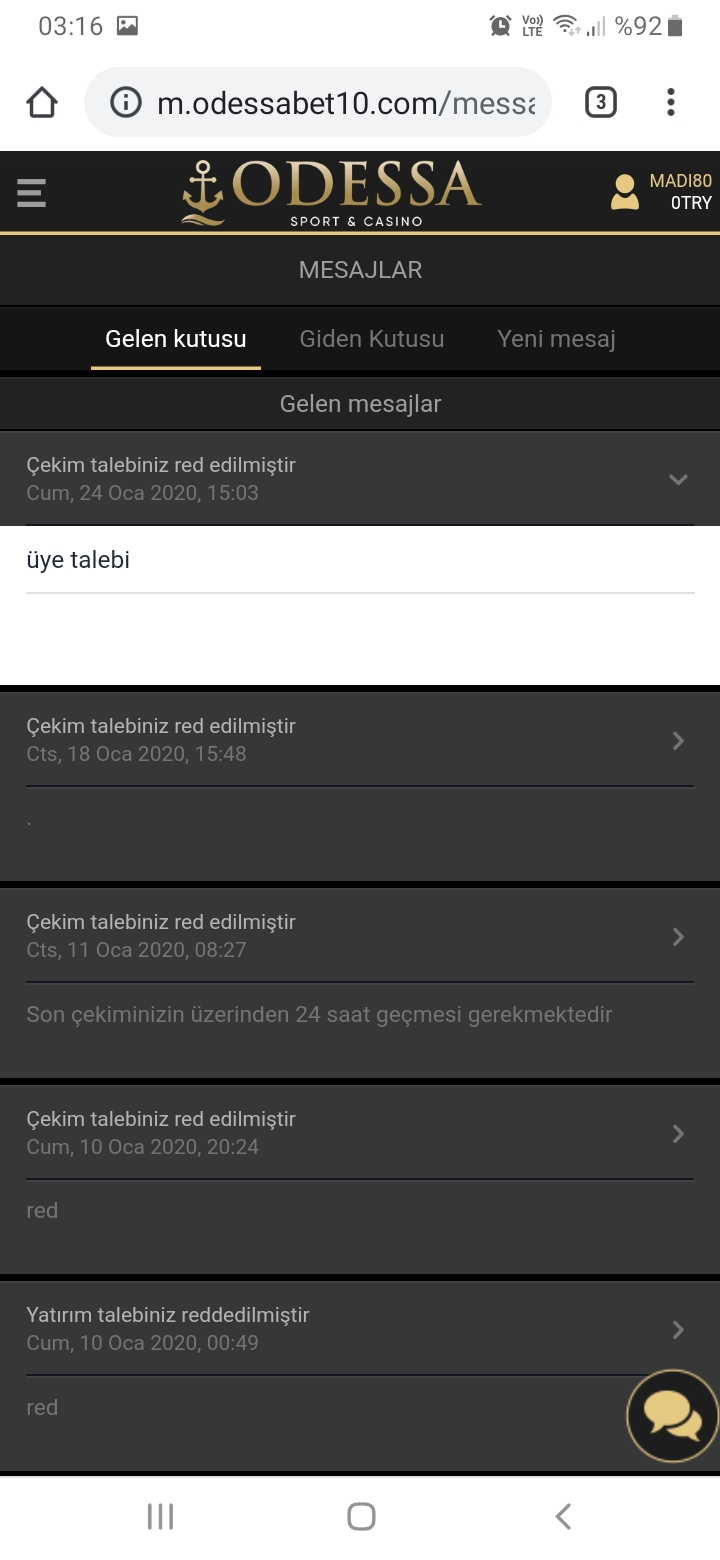720x1560 pixels.
Task: Tap the browser address bar
Action: [318, 102]
